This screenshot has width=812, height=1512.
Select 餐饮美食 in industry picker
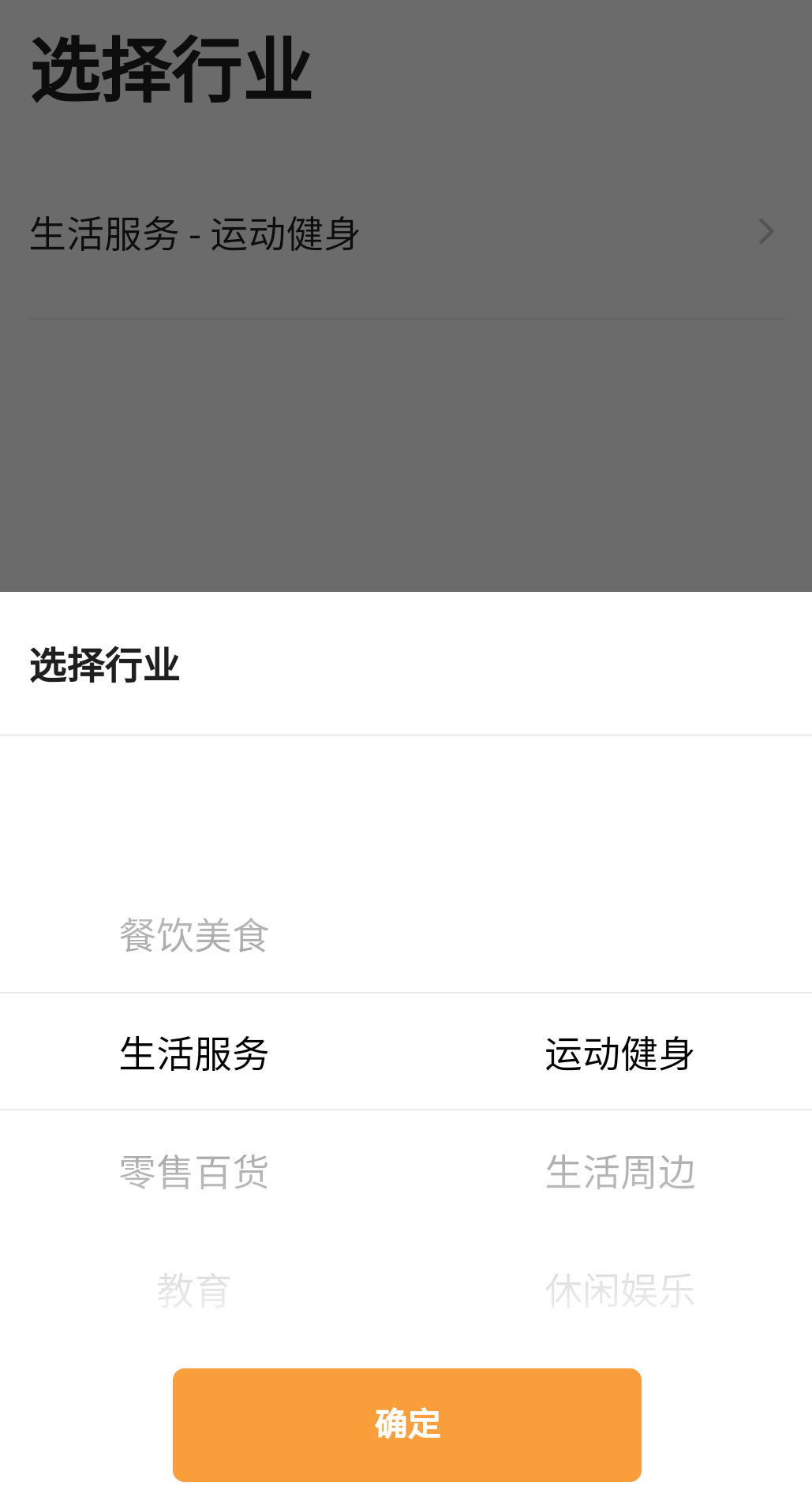(194, 936)
